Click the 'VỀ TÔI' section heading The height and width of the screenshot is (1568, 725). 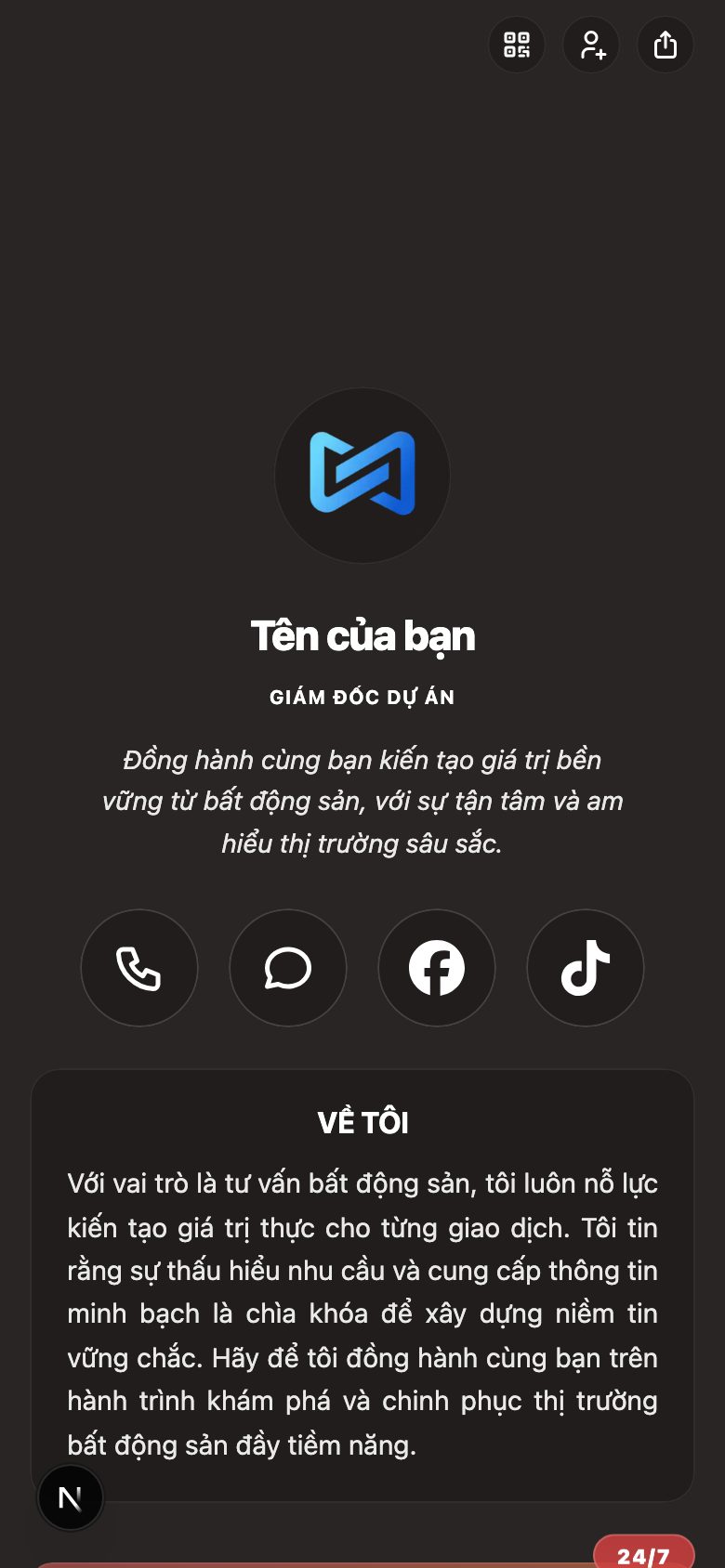[x=362, y=1122]
